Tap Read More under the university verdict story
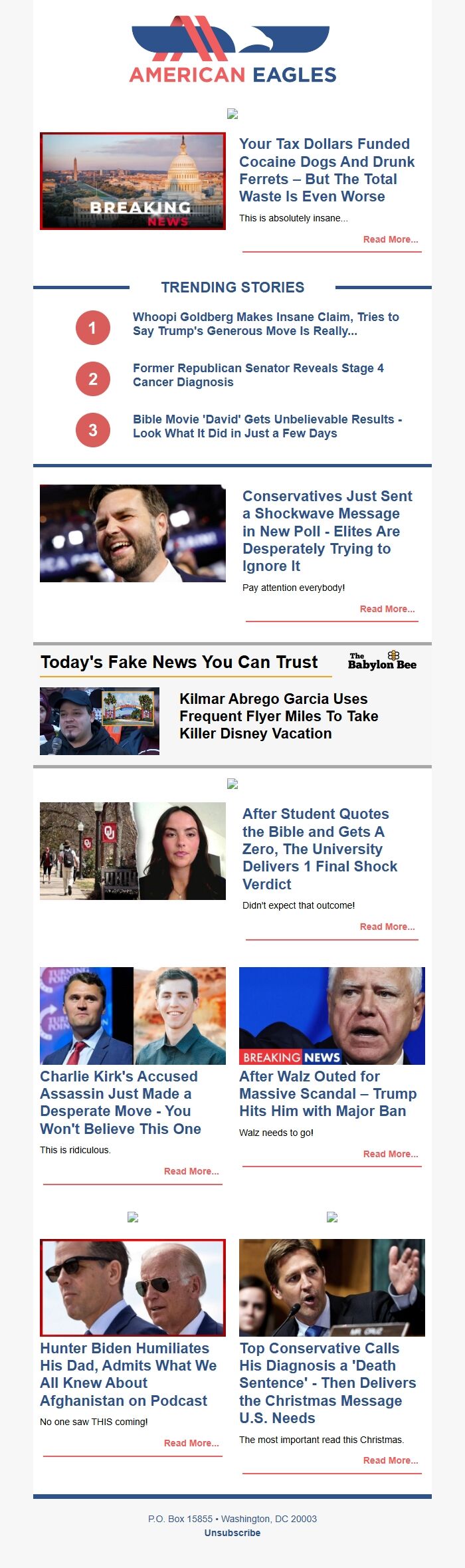 click(387, 927)
